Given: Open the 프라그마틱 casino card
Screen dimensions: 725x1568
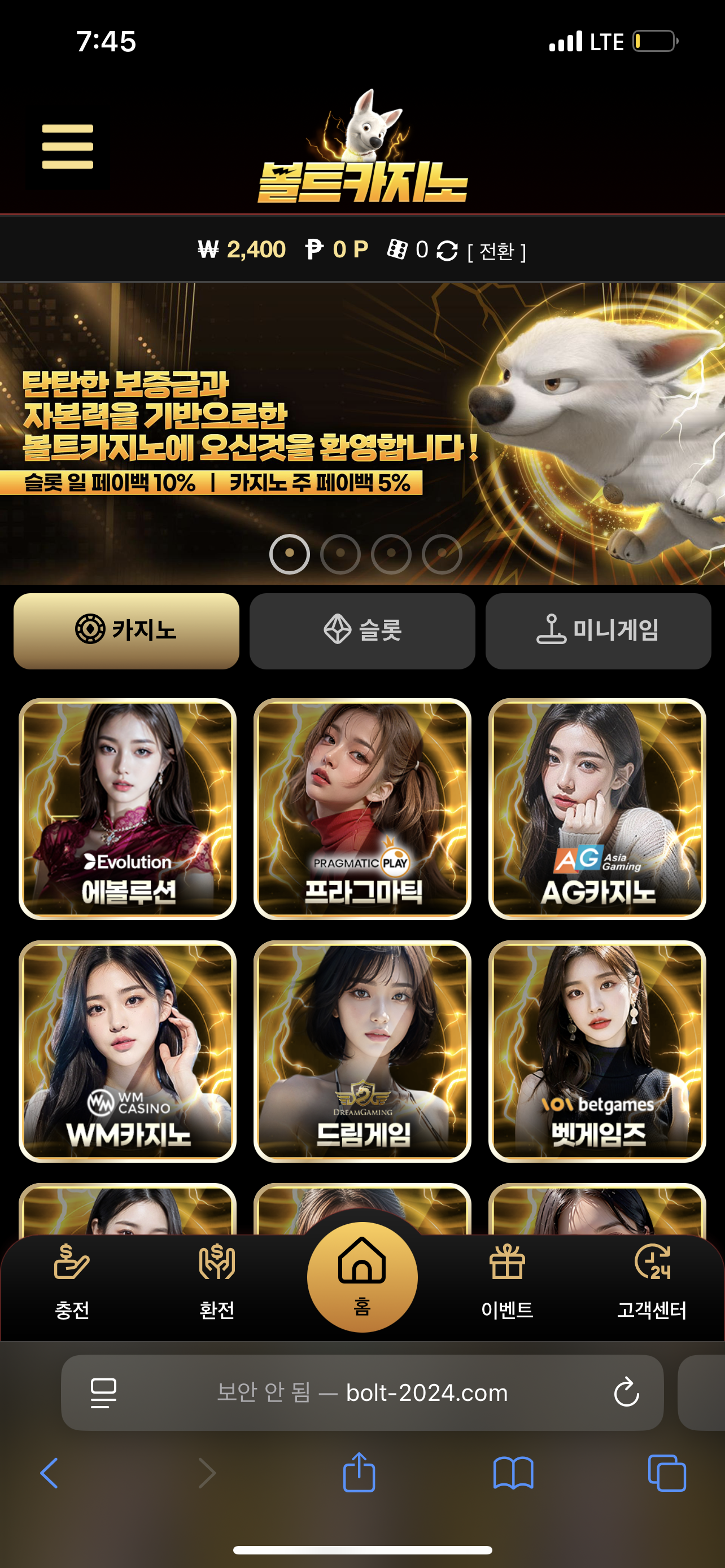Looking at the screenshot, I should point(362,809).
